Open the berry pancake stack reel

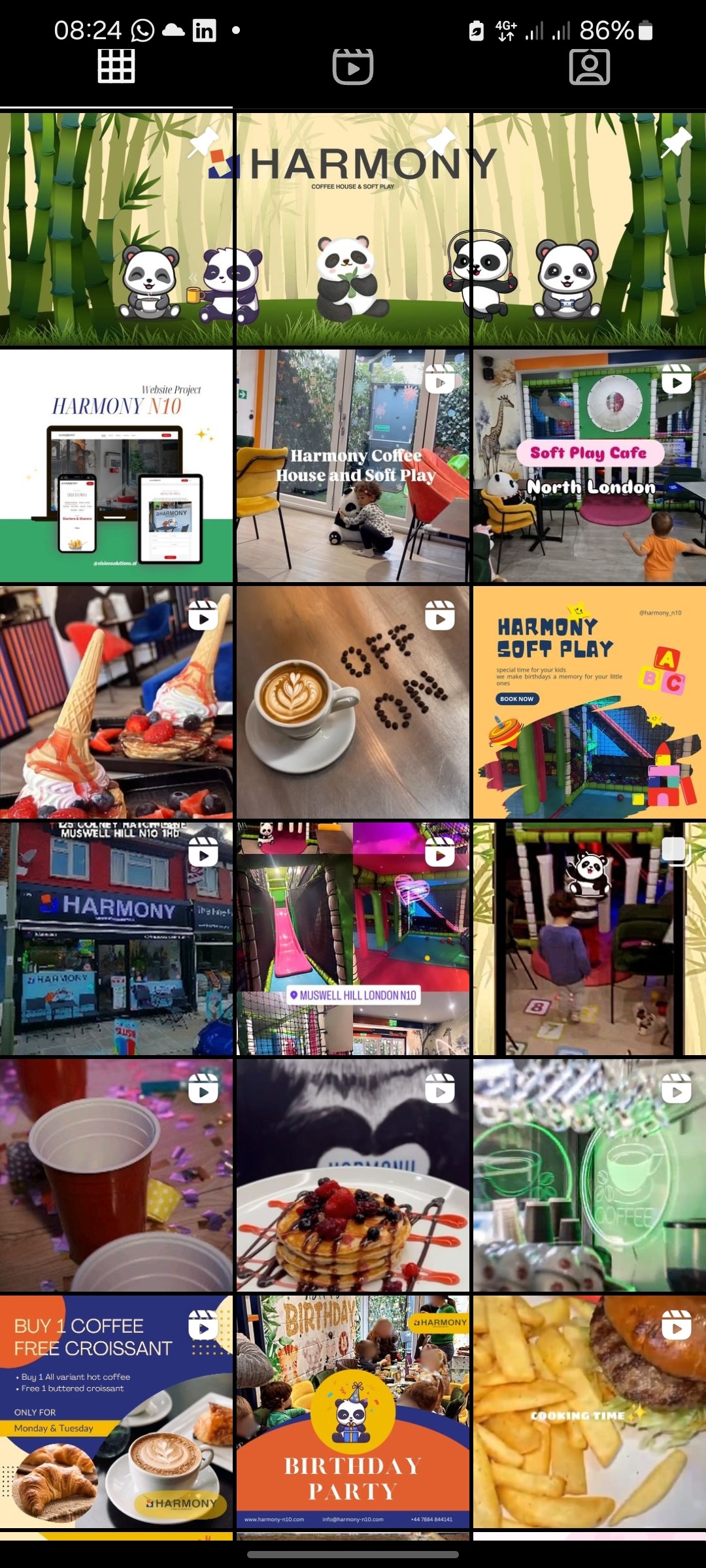(x=353, y=1175)
